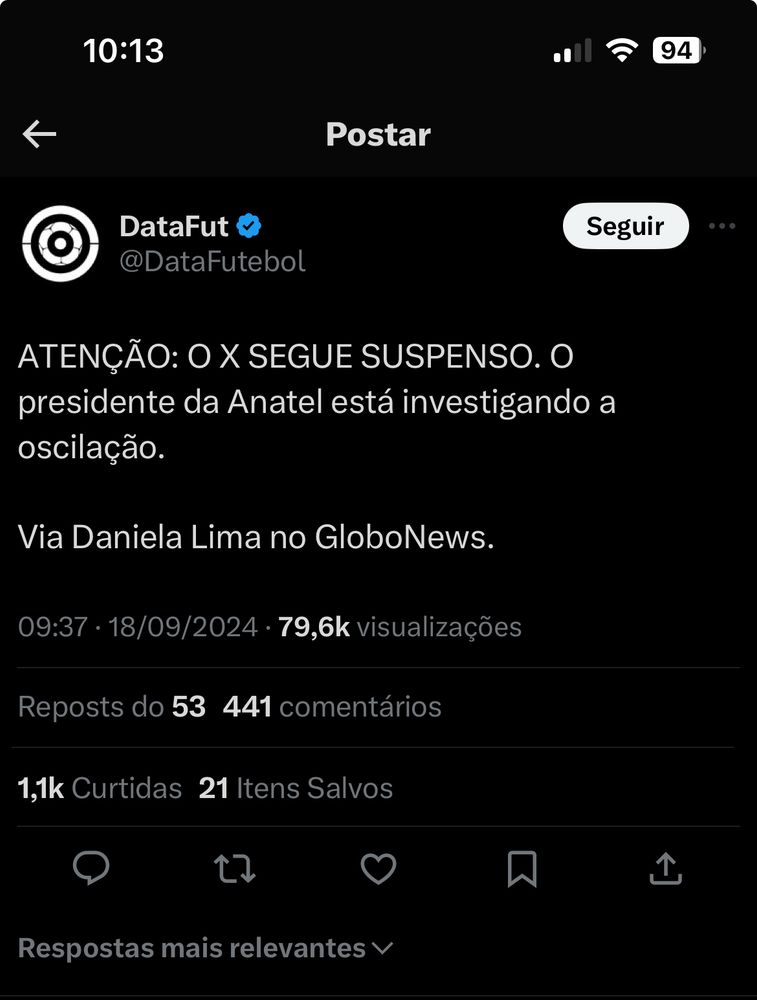Open the @DataFutebol handle profile
Viewport: 757px width, 1000px height.
(x=212, y=261)
